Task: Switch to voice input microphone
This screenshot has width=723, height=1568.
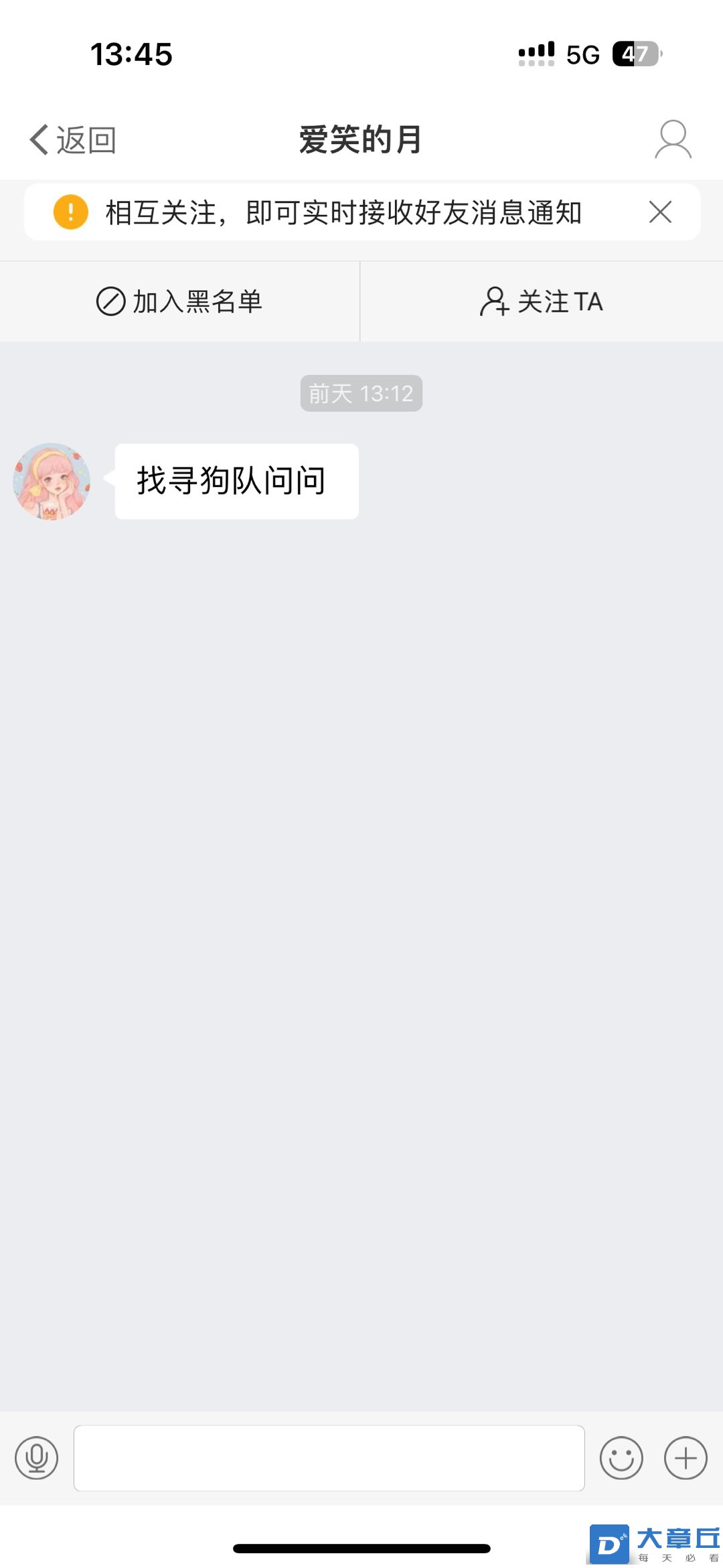Action: click(x=37, y=1457)
